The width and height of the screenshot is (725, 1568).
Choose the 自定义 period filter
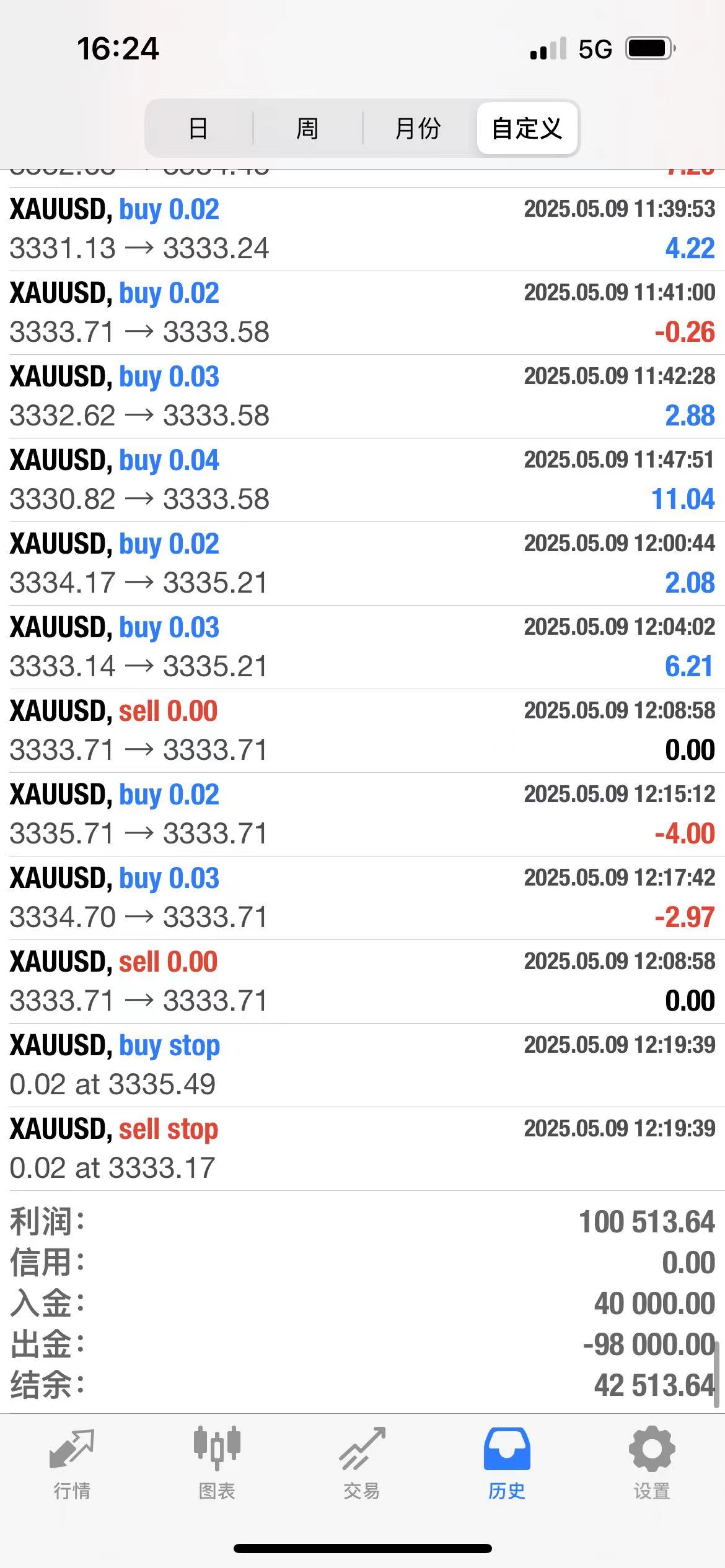[527, 129]
